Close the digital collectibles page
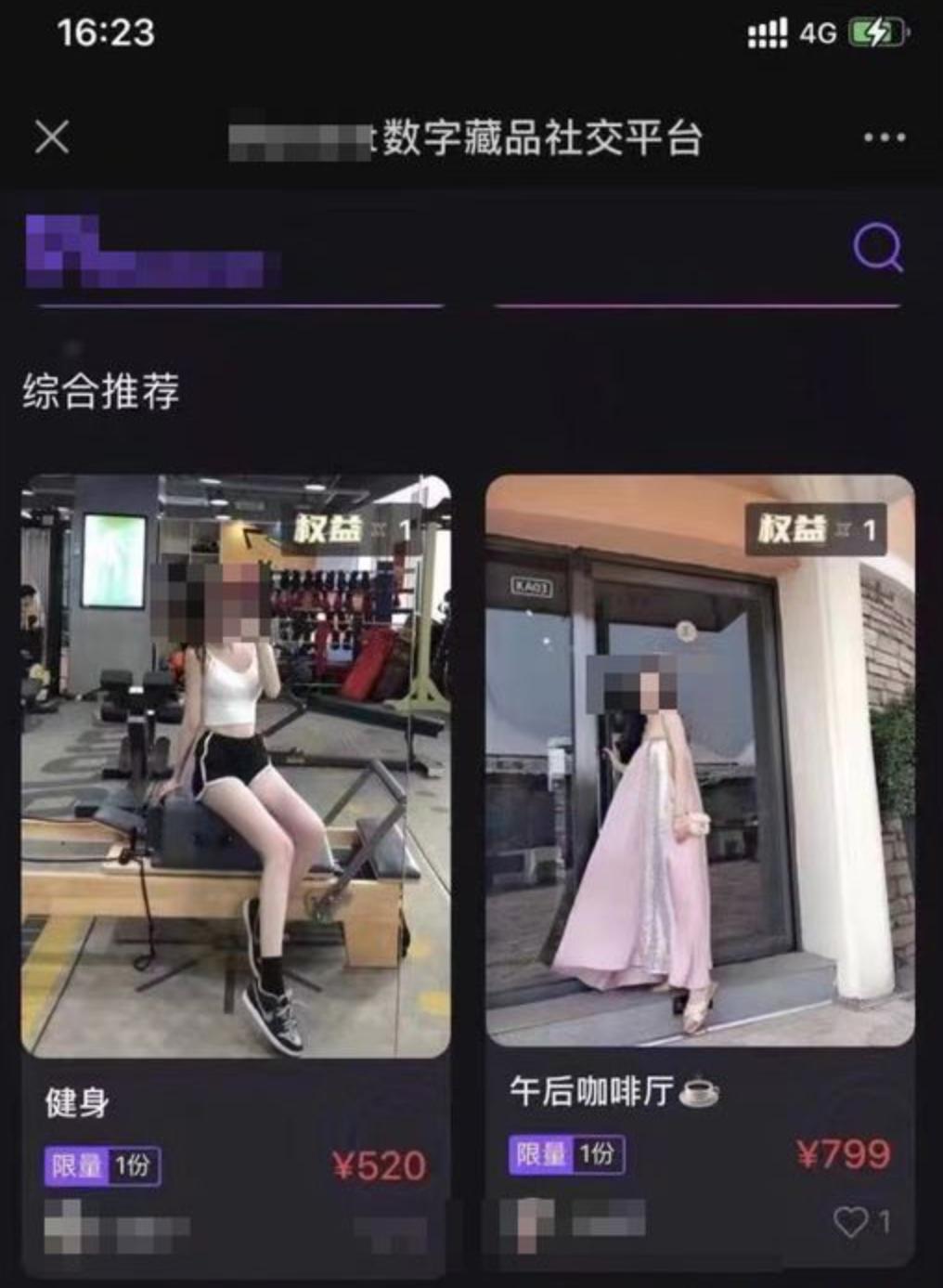Viewport: 943px width, 1288px height. pyautogui.click(x=52, y=138)
